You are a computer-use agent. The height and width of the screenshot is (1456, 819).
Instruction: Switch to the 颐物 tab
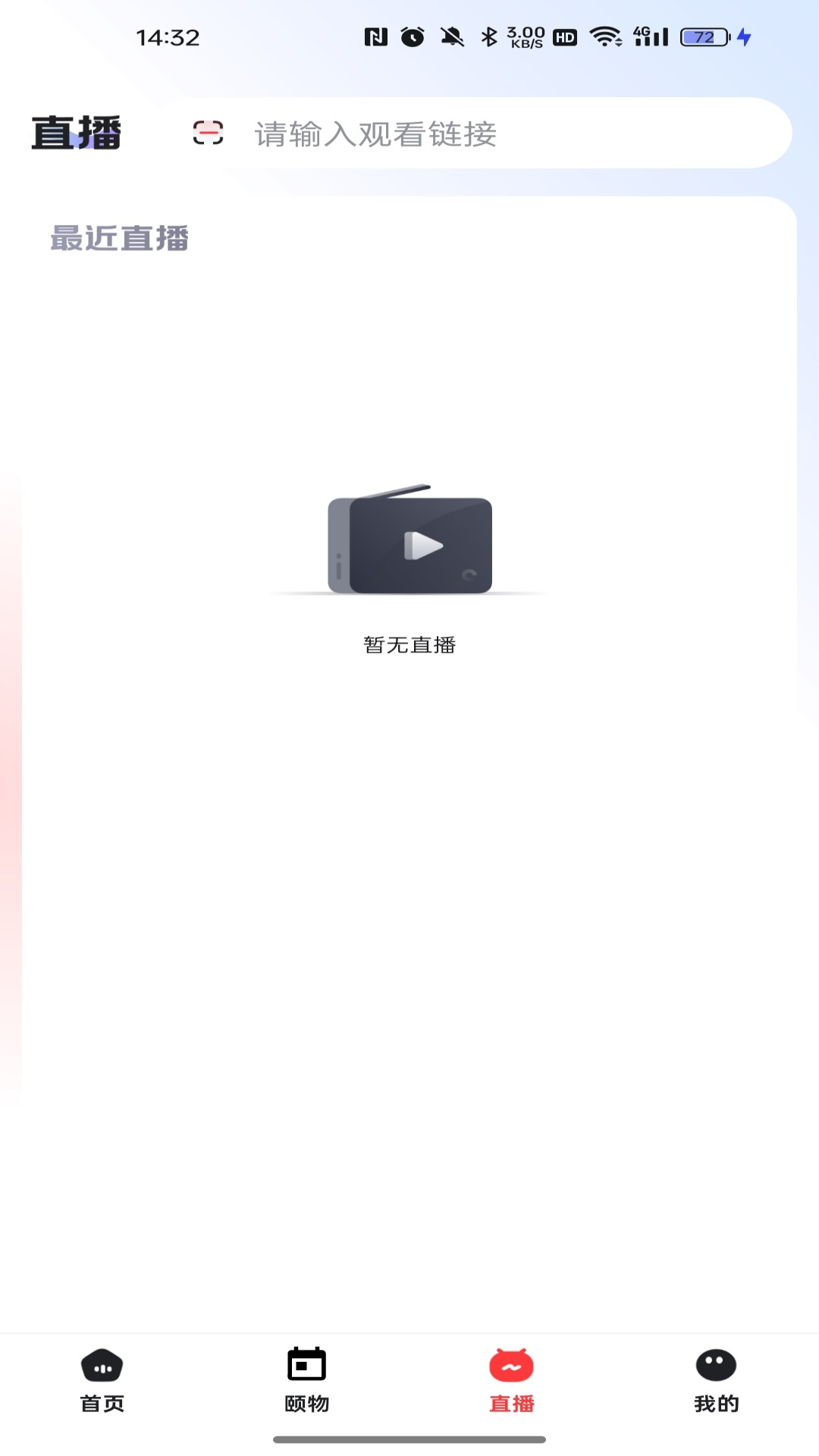pos(306,1402)
